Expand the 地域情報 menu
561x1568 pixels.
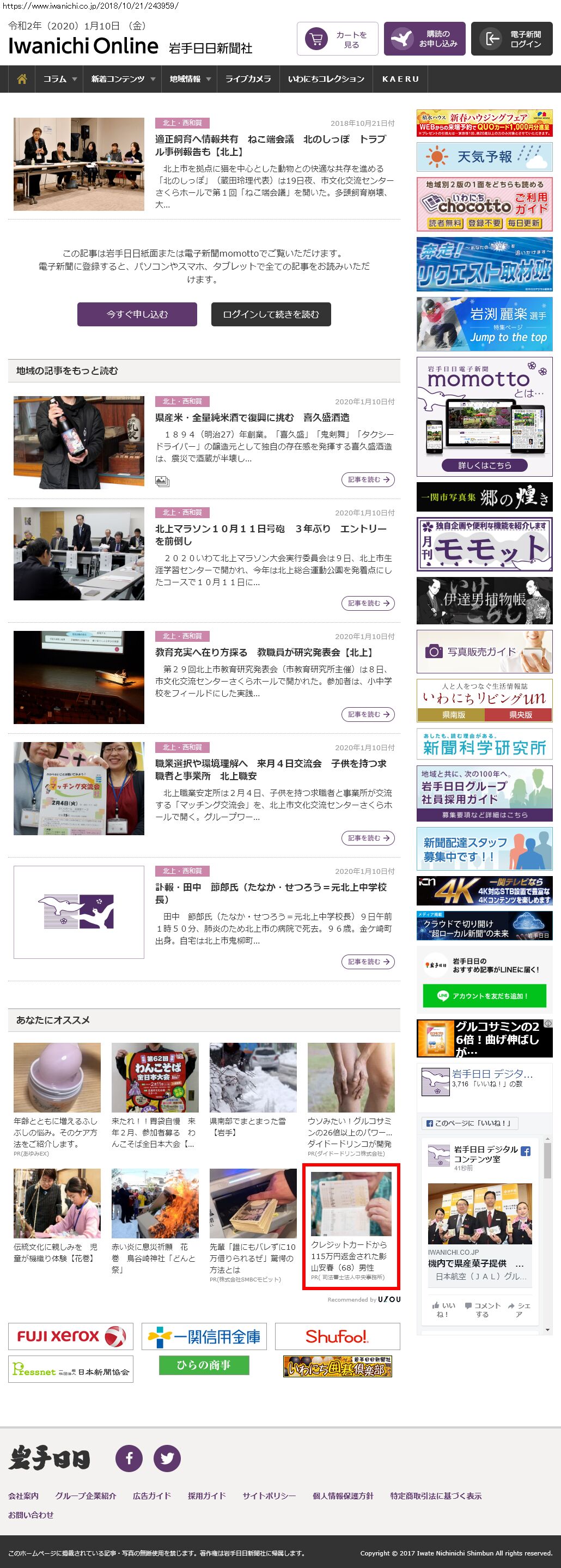pyautogui.click(x=190, y=79)
